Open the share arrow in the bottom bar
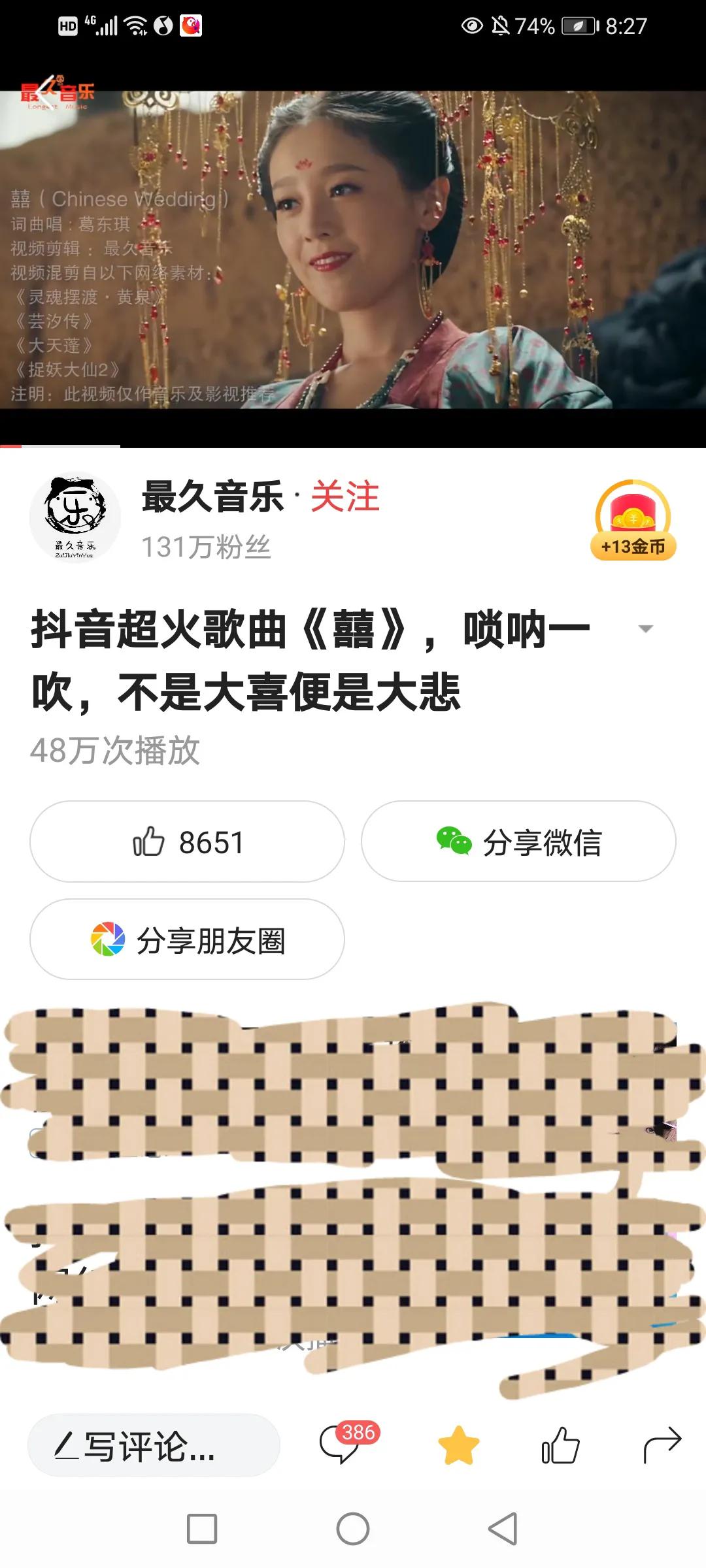The height and width of the screenshot is (1568, 706). point(662,1445)
